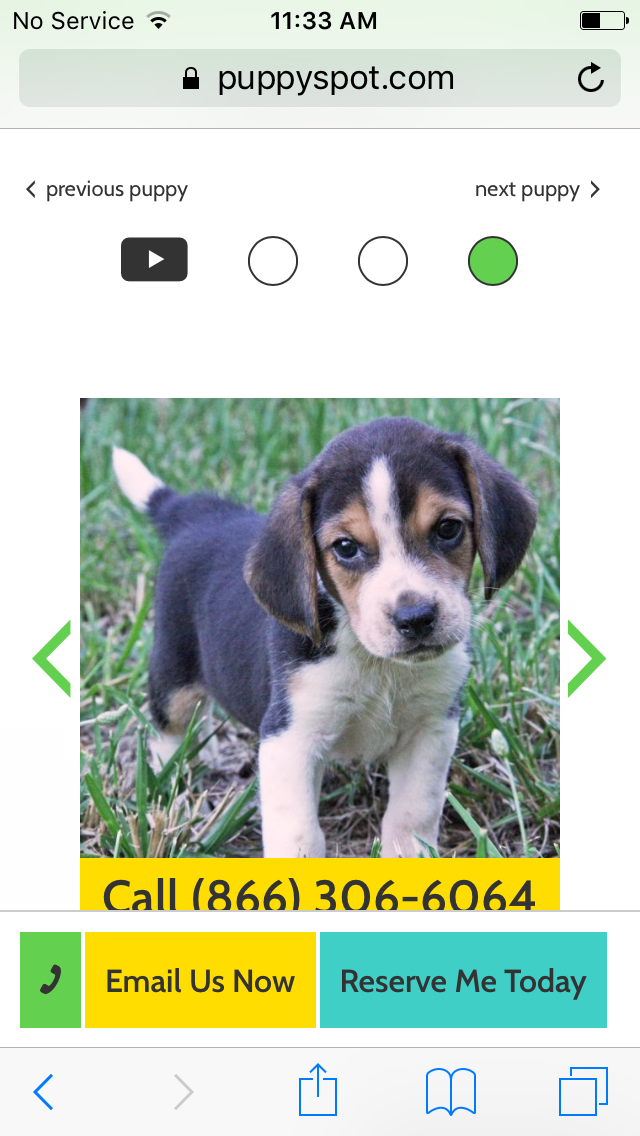Play the puppy video
640x1136 pixels.
click(x=154, y=260)
